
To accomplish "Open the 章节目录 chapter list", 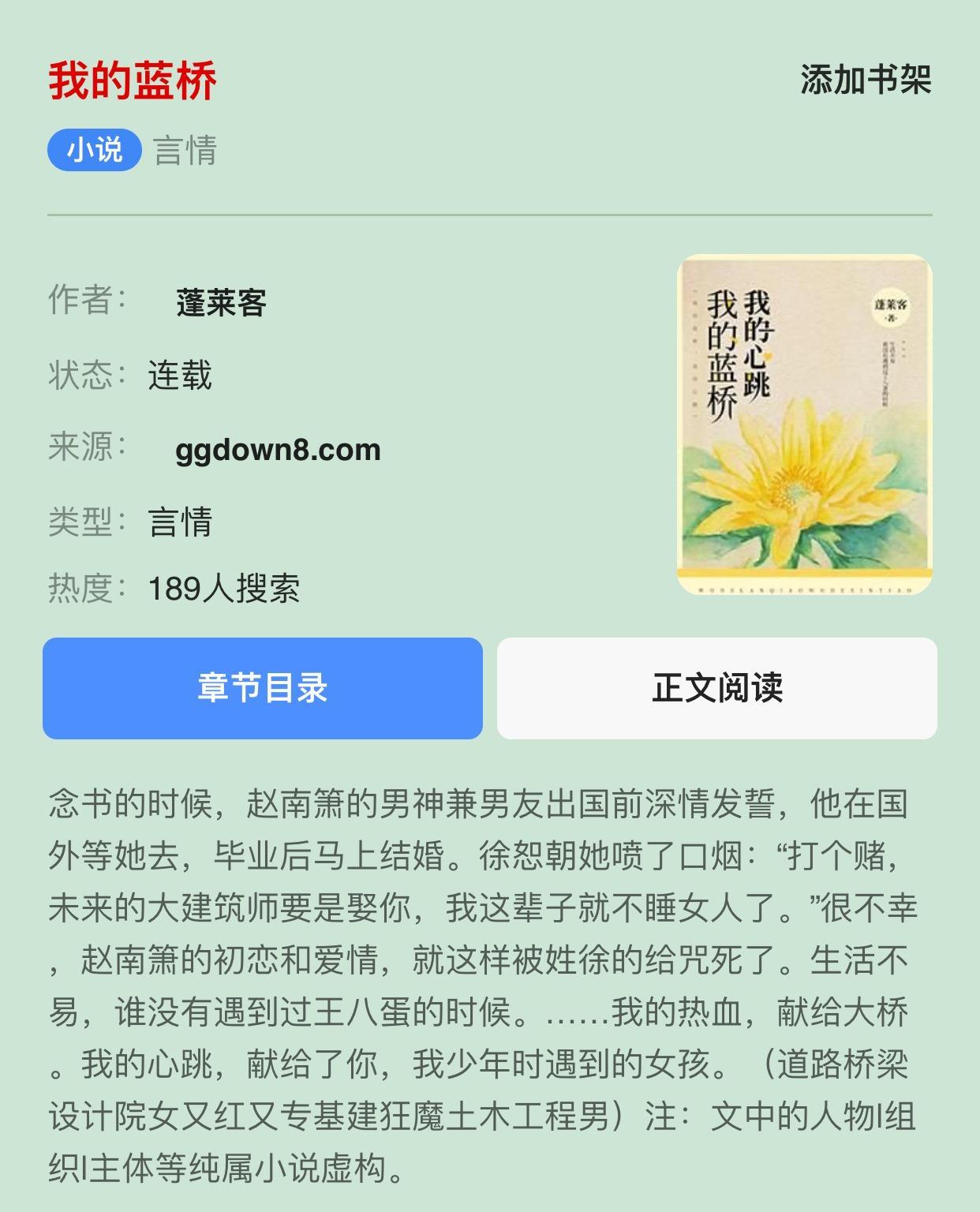I will [x=262, y=688].
